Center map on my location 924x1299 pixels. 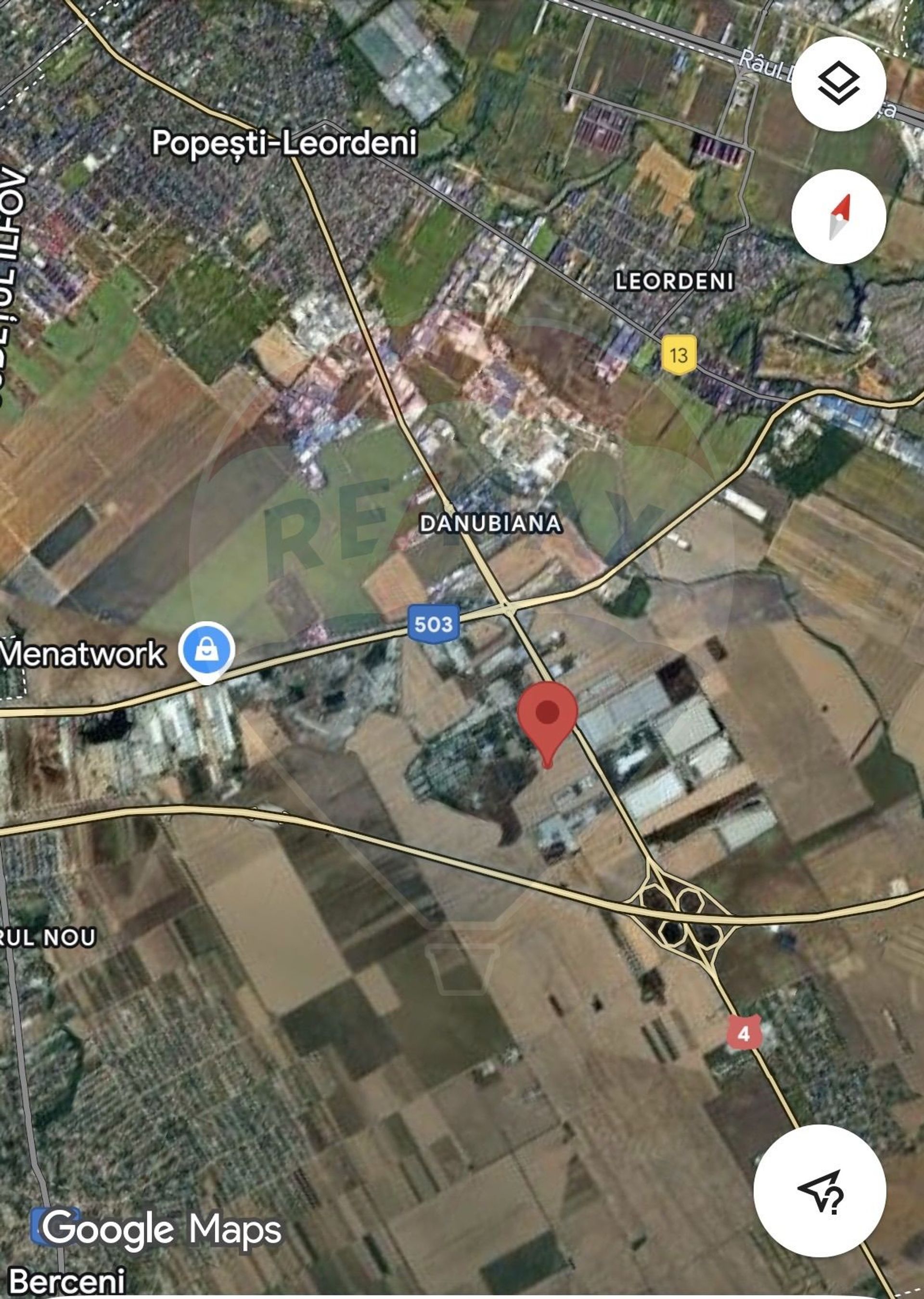(x=819, y=1191)
